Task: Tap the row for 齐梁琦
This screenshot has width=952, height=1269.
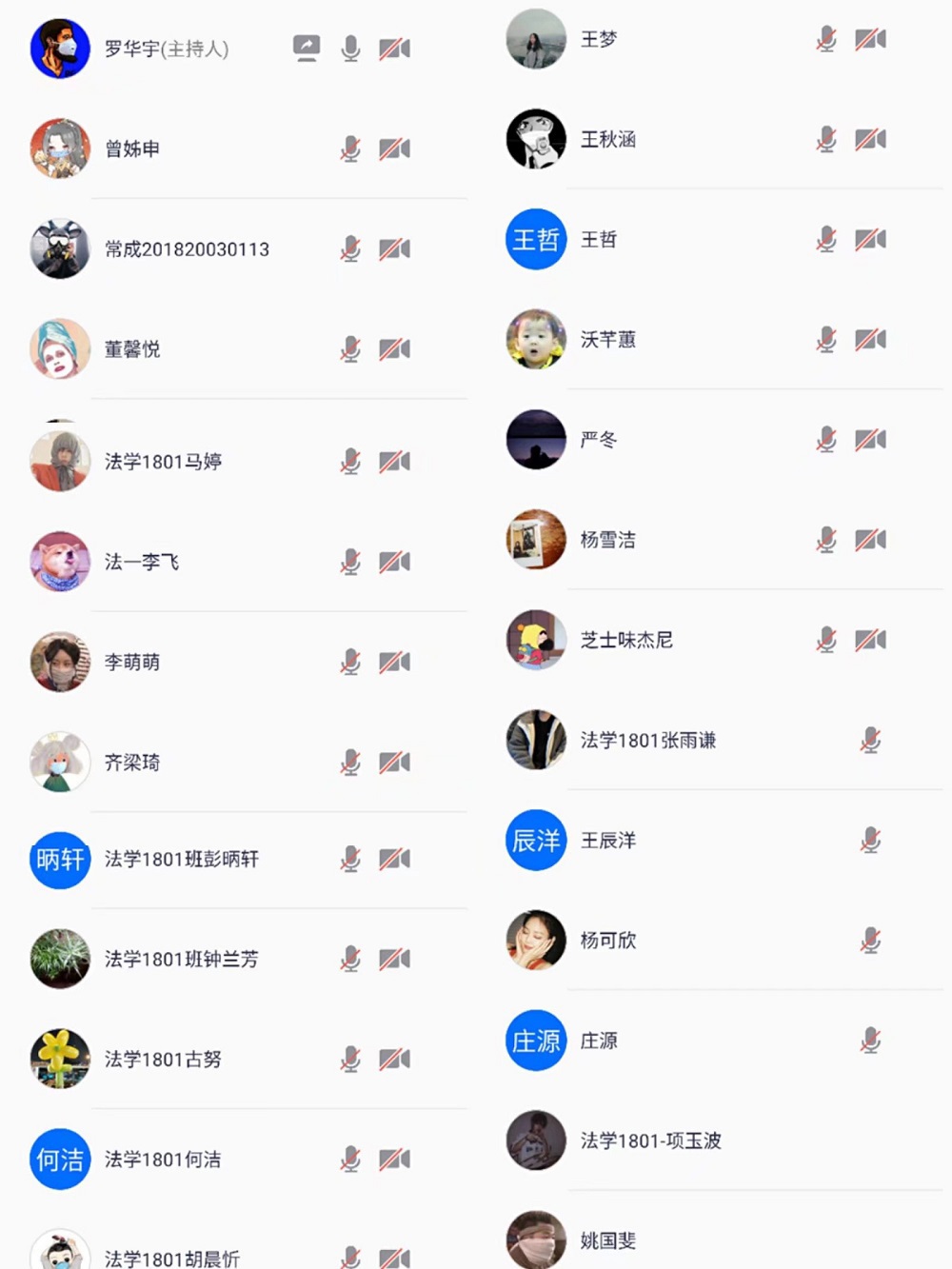Action: pyautogui.click(x=132, y=762)
